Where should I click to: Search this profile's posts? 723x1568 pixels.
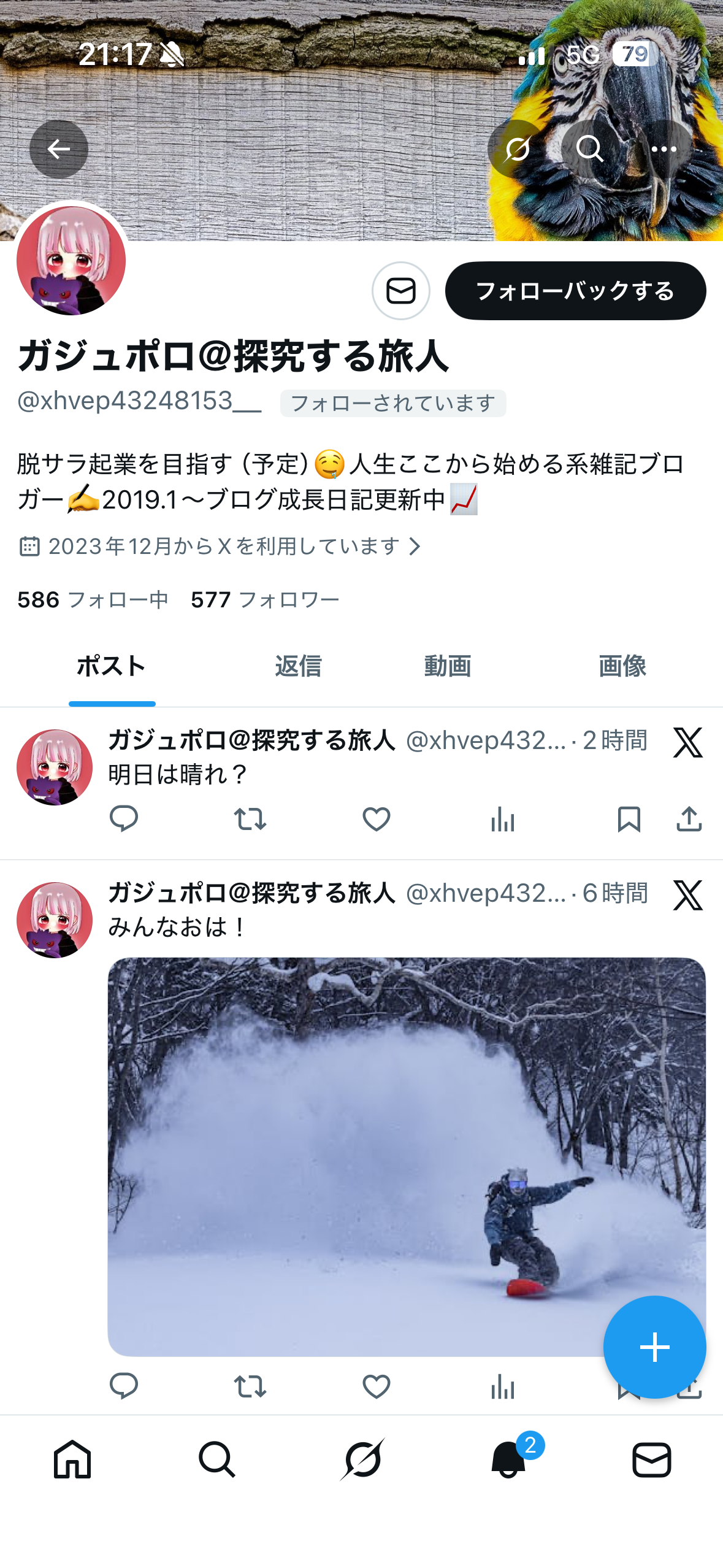click(x=590, y=149)
